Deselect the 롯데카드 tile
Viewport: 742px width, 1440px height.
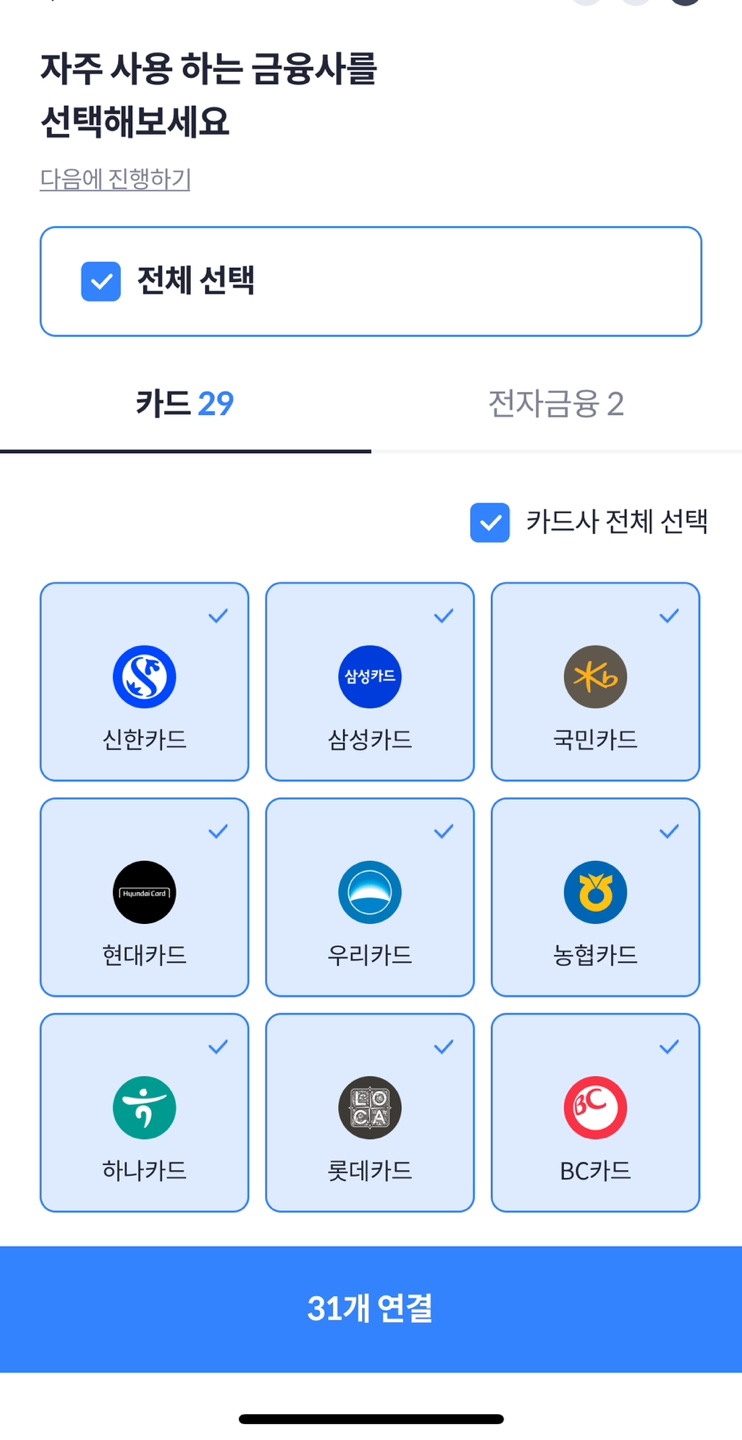click(x=370, y=1113)
